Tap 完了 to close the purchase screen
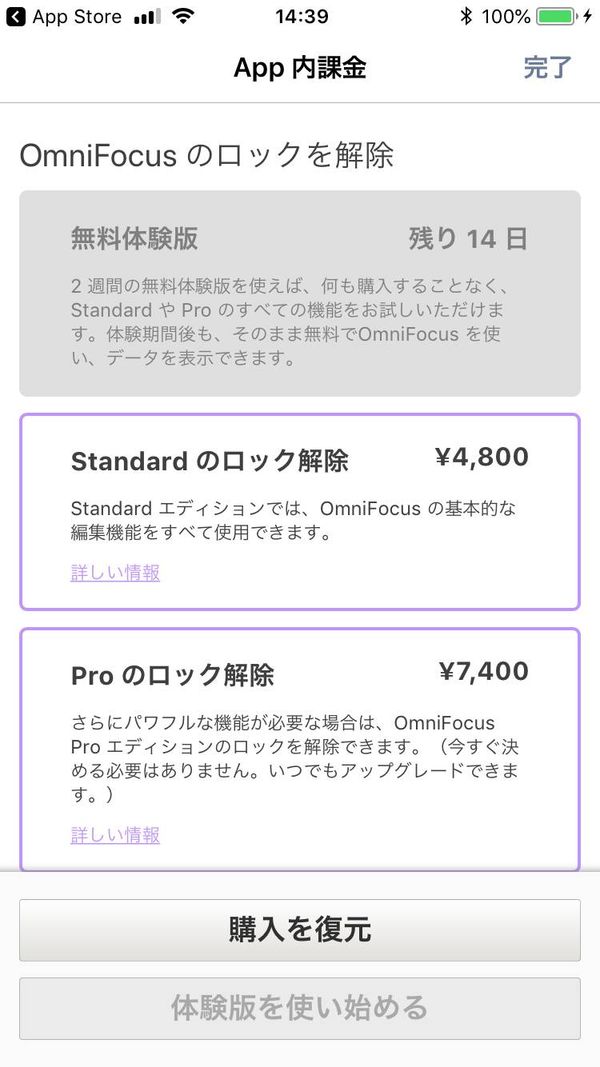600x1067 pixels. click(548, 68)
